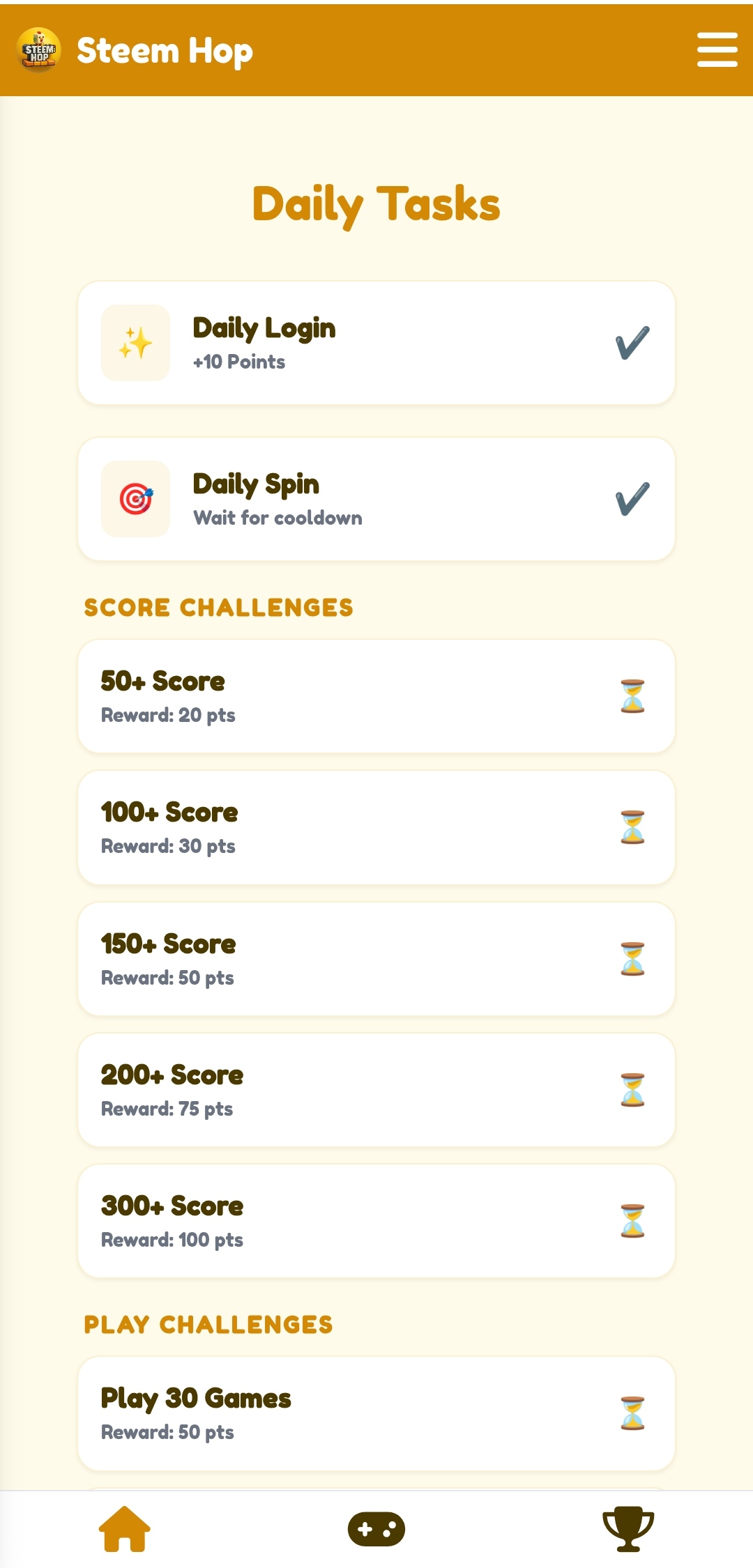Switch to the game controller tab

(376, 1529)
